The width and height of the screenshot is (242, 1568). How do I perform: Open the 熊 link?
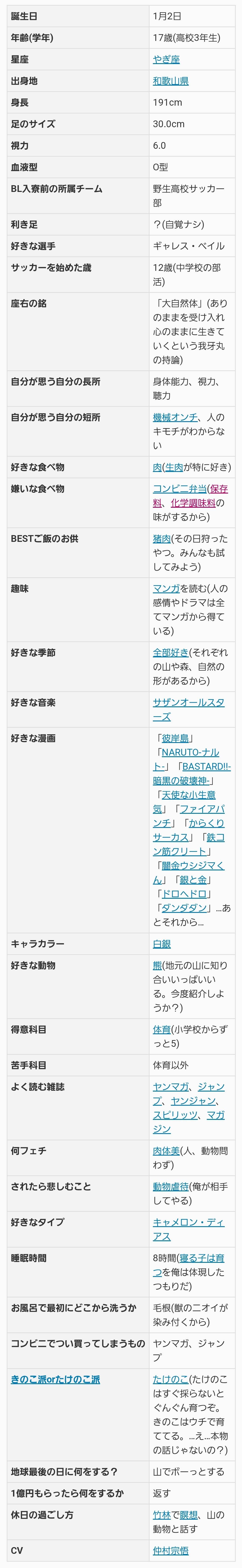pyautogui.click(x=158, y=965)
